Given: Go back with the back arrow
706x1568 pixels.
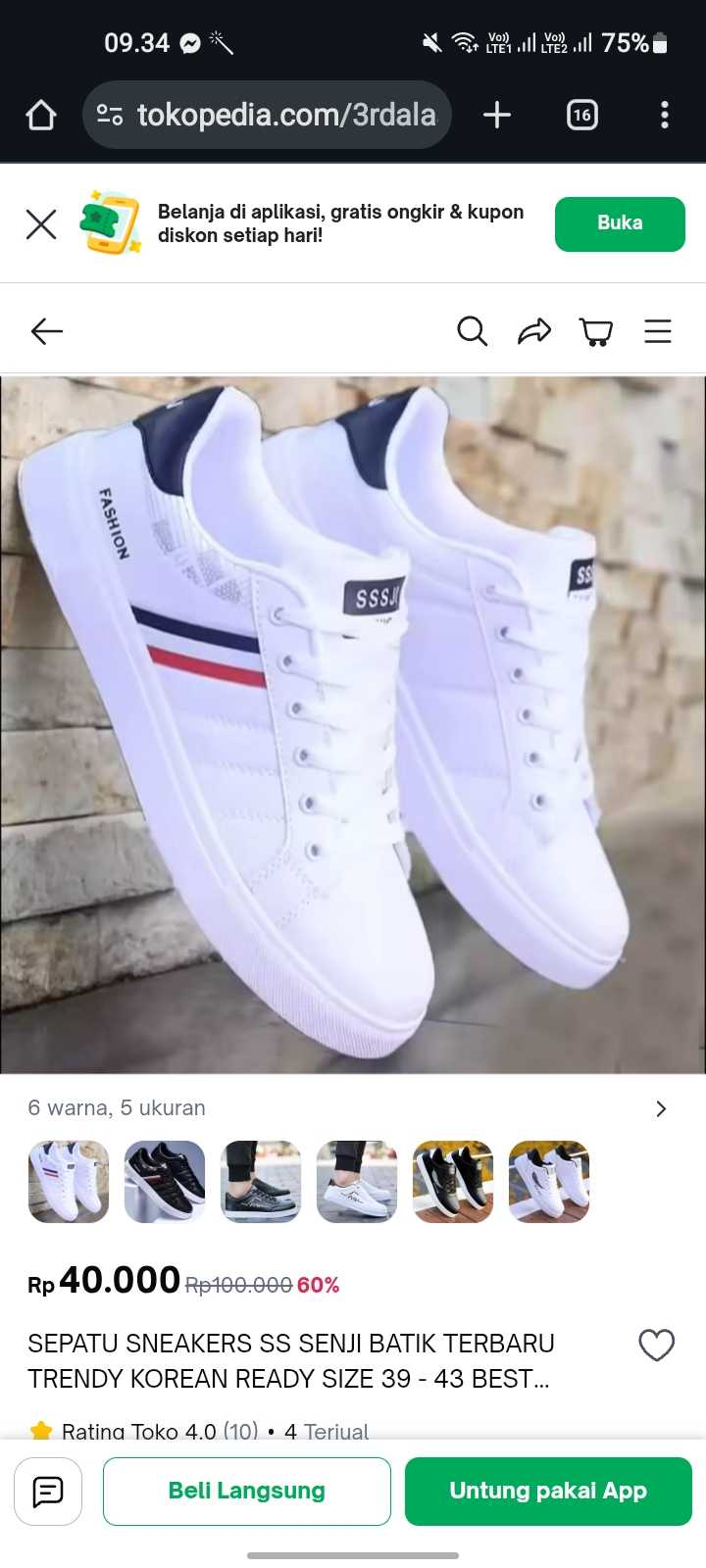Looking at the screenshot, I should tap(46, 331).
